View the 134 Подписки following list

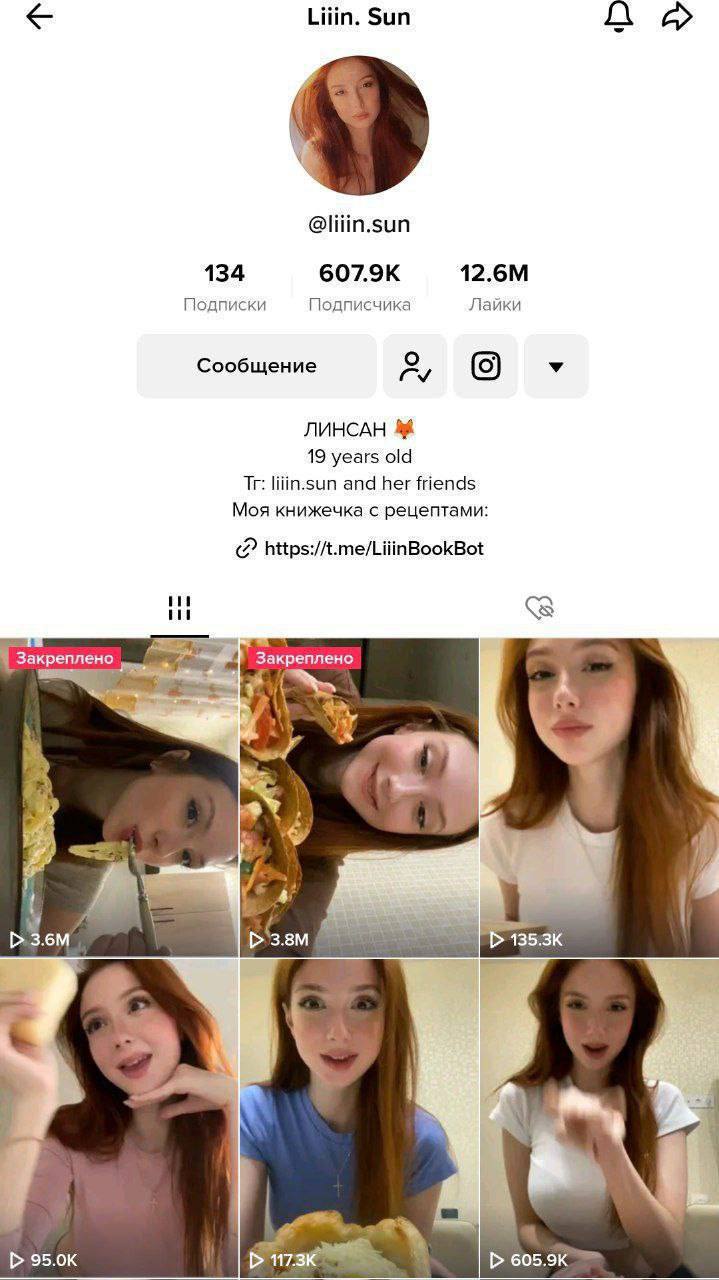pos(225,287)
